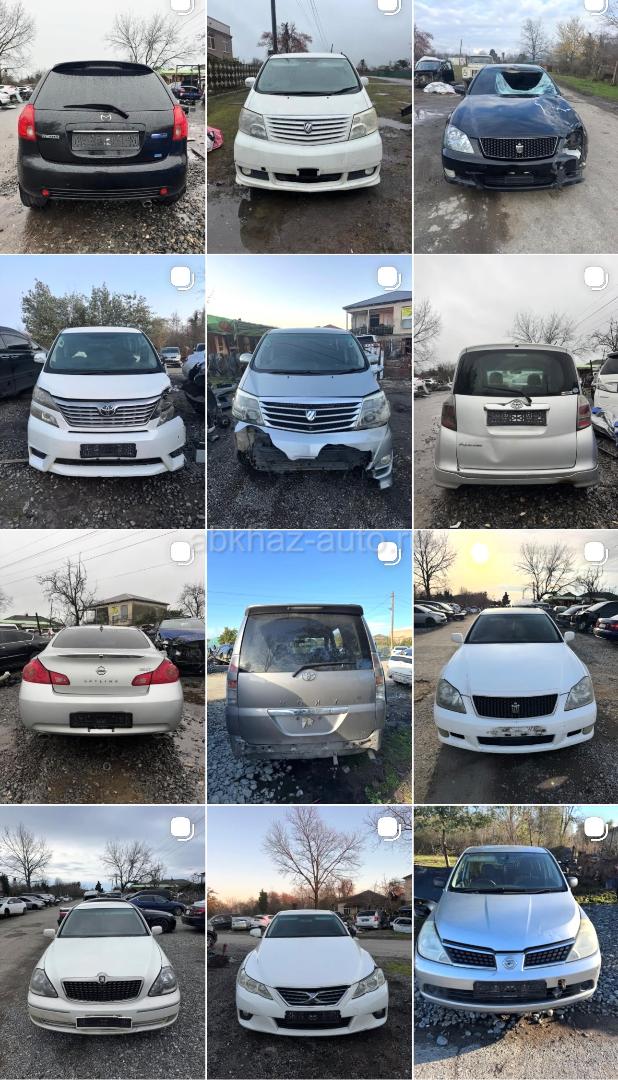
Task: Open the black hatchback rear-view post
Action: point(102,128)
